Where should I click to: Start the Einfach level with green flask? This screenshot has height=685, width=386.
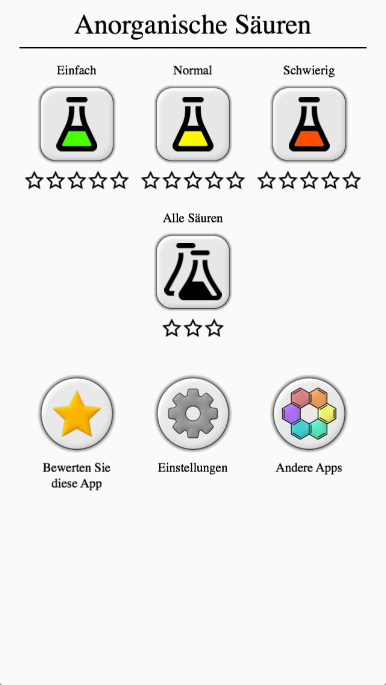[77, 124]
